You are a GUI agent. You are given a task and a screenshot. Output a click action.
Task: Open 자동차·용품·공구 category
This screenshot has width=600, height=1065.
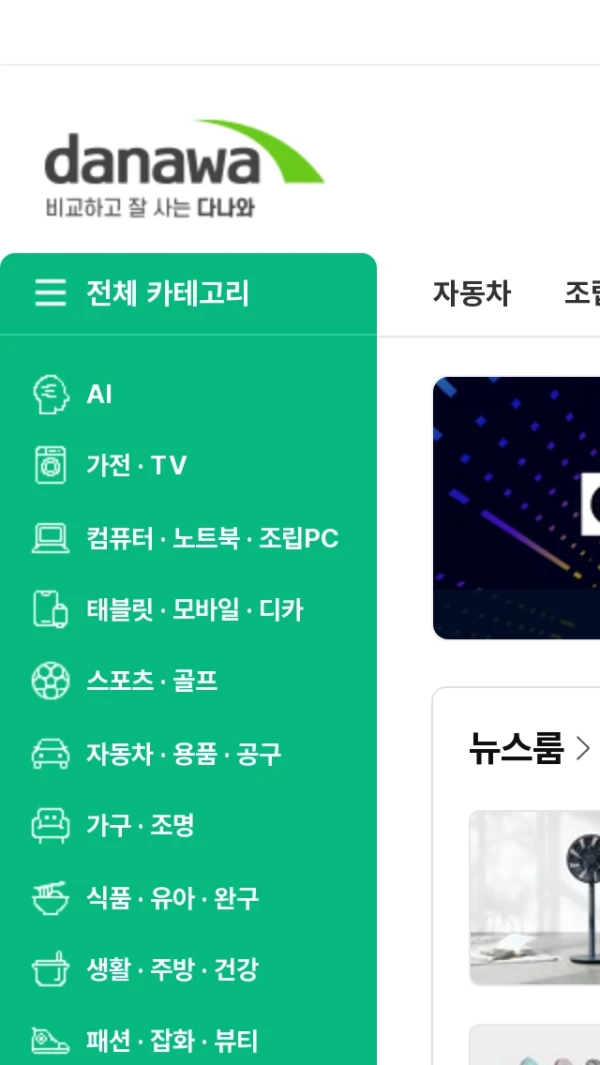183,754
